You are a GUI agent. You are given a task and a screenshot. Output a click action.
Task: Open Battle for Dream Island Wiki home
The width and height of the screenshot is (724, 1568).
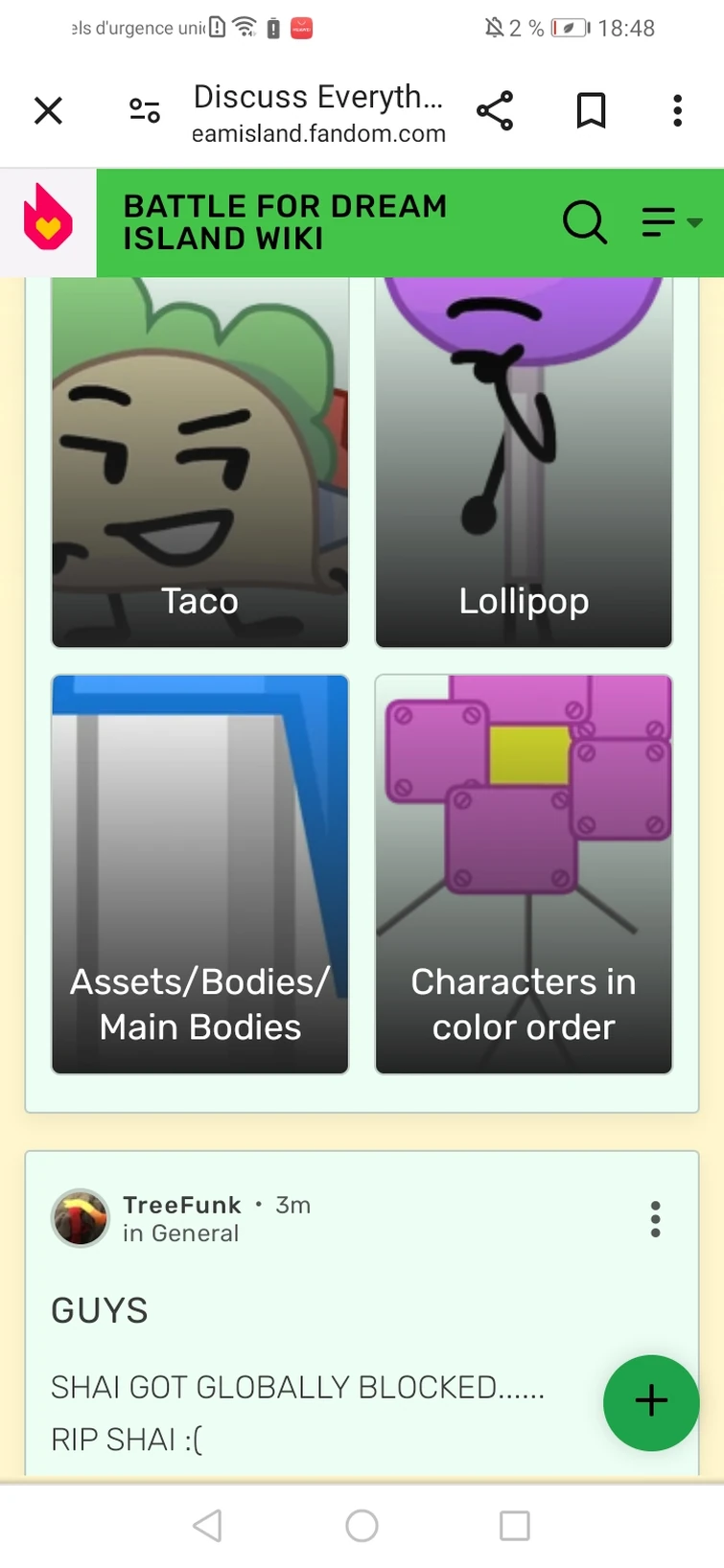click(x=285, y=221)
